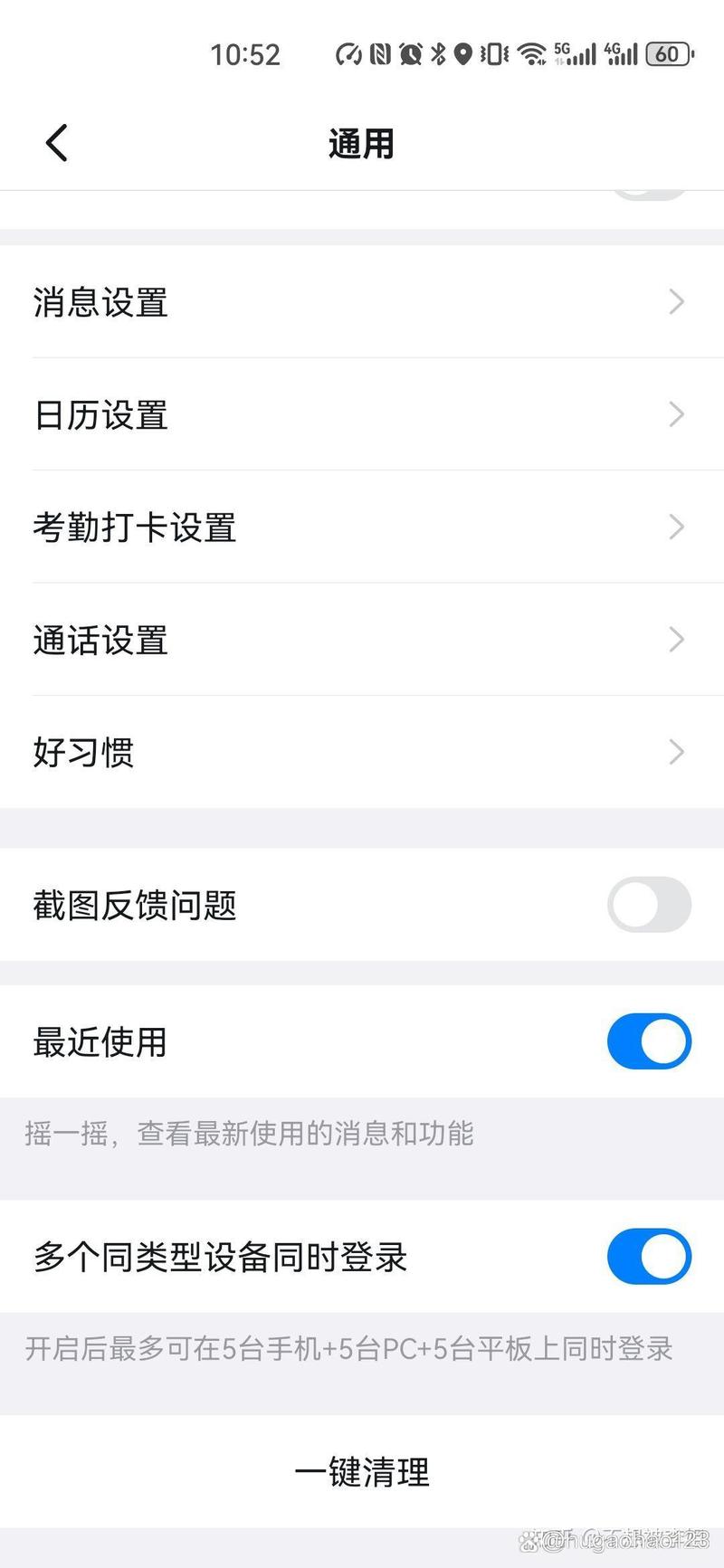Viewport: 724px width, 1568px height.
Task: Open 考勤打卡设置
Action: (362, 527)
